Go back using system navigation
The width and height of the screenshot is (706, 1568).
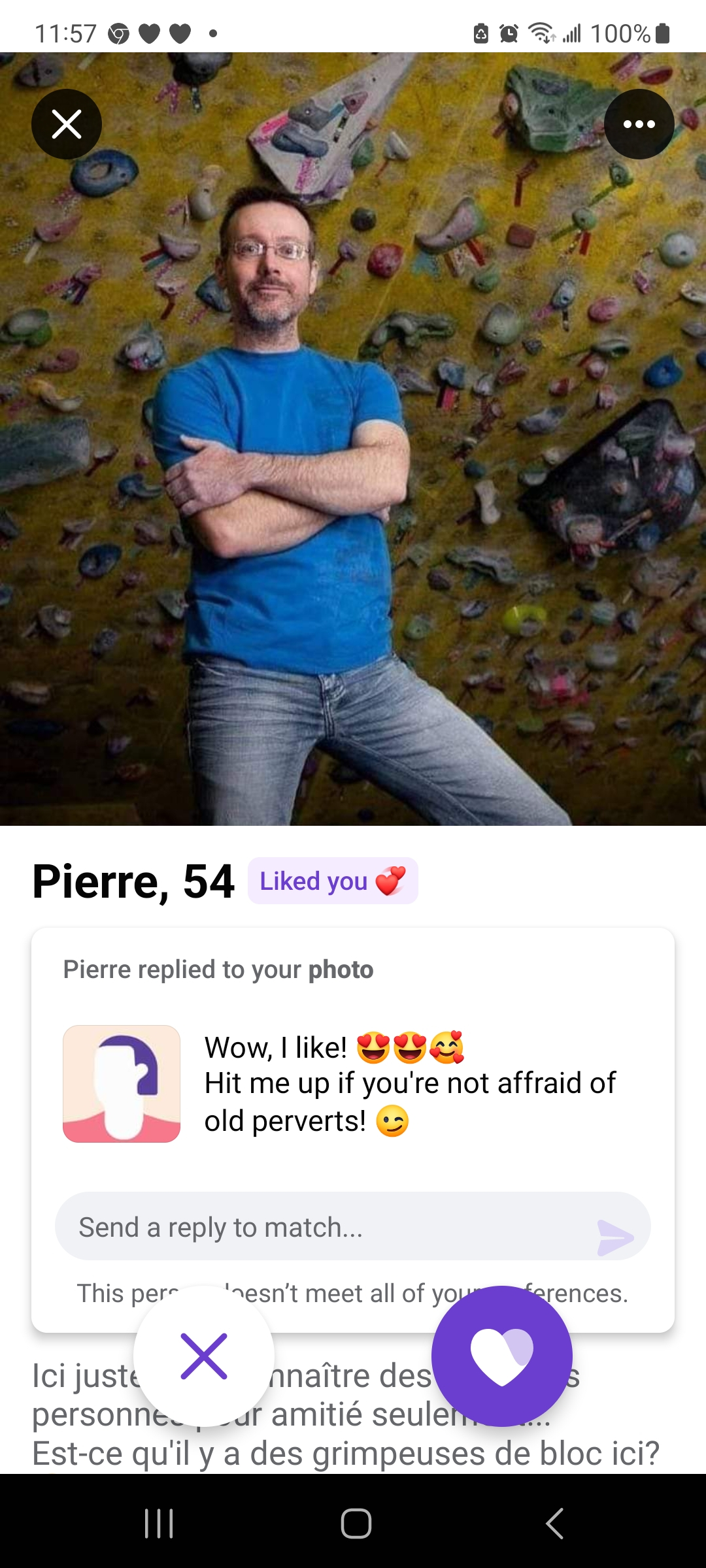coord(554,1524)
